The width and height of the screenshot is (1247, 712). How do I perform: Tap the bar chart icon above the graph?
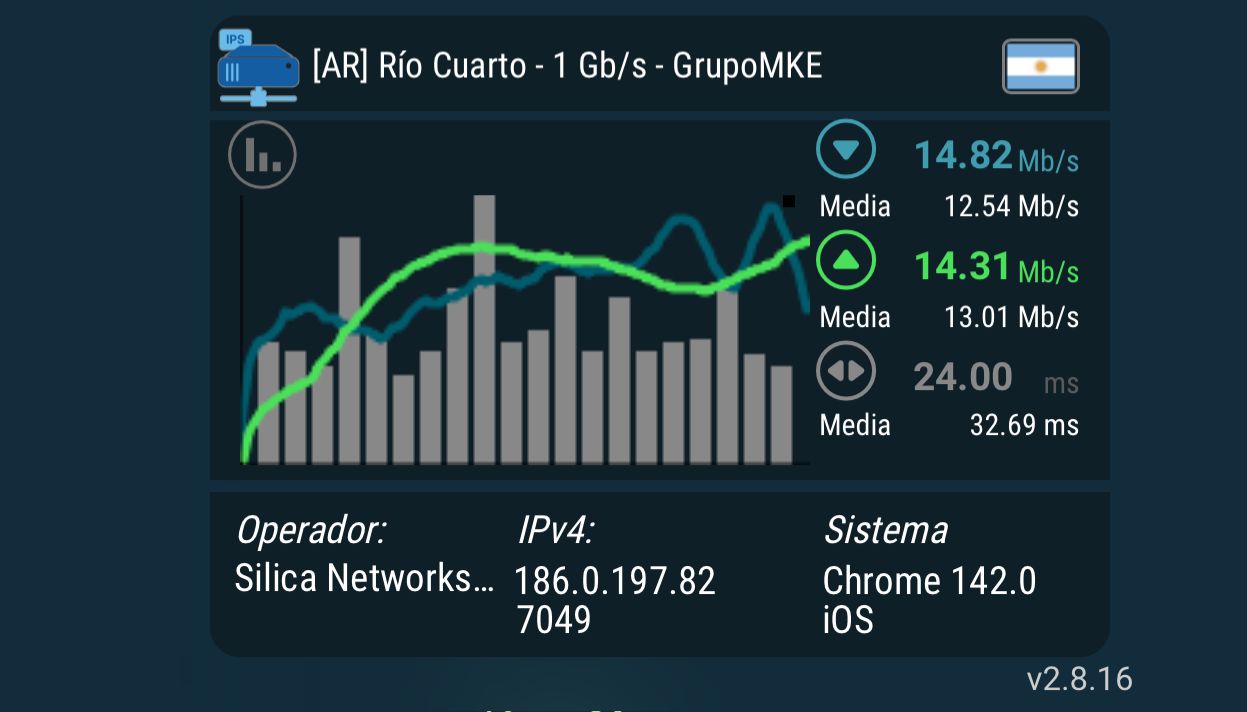[x=262, y=154]
